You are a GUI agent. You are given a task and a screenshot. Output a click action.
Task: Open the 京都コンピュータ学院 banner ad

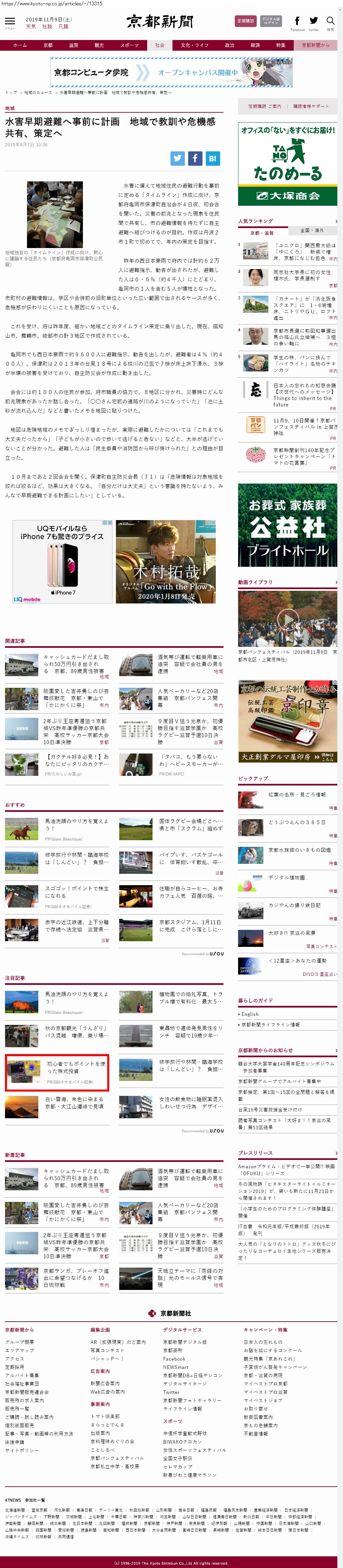tap(171, 73)
